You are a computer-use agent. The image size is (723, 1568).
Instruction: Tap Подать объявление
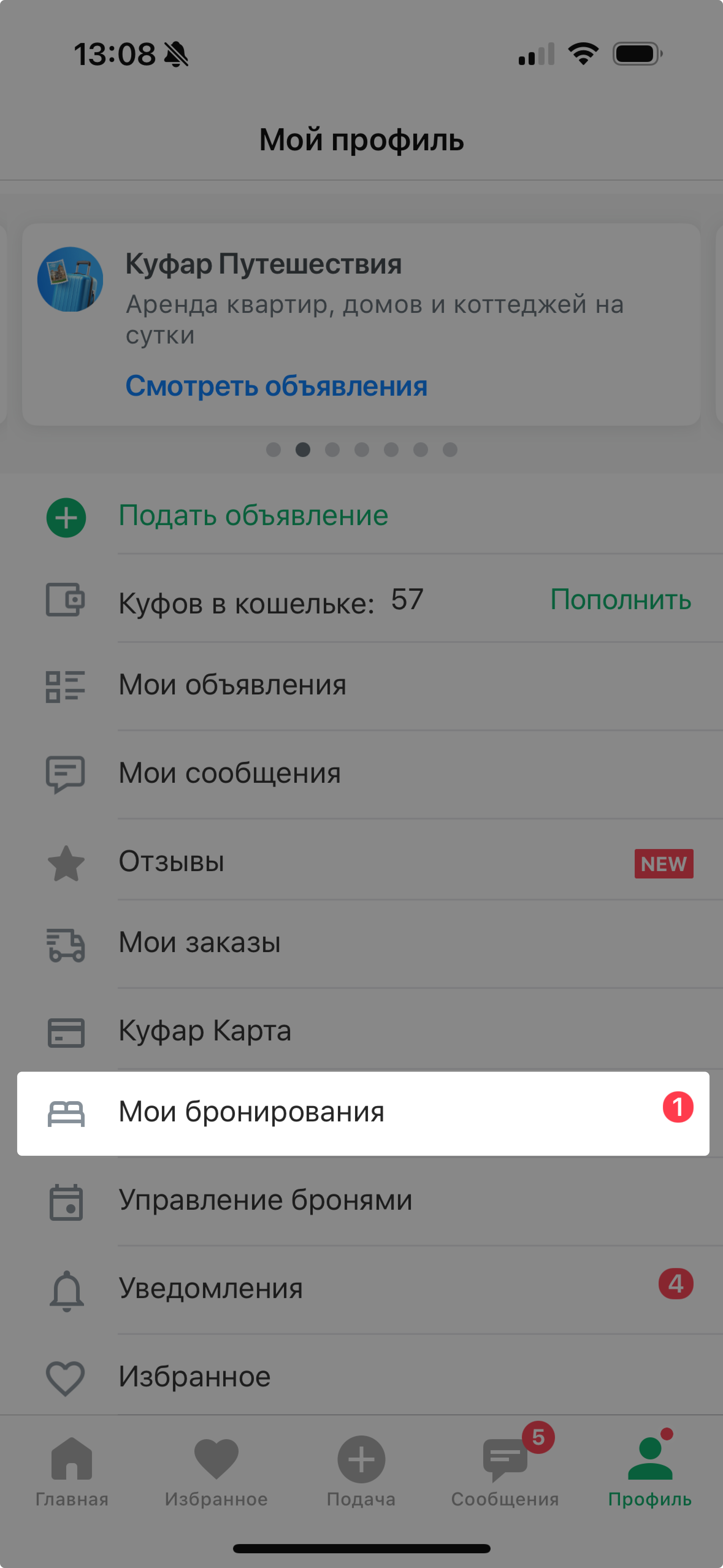click(253, 516)
